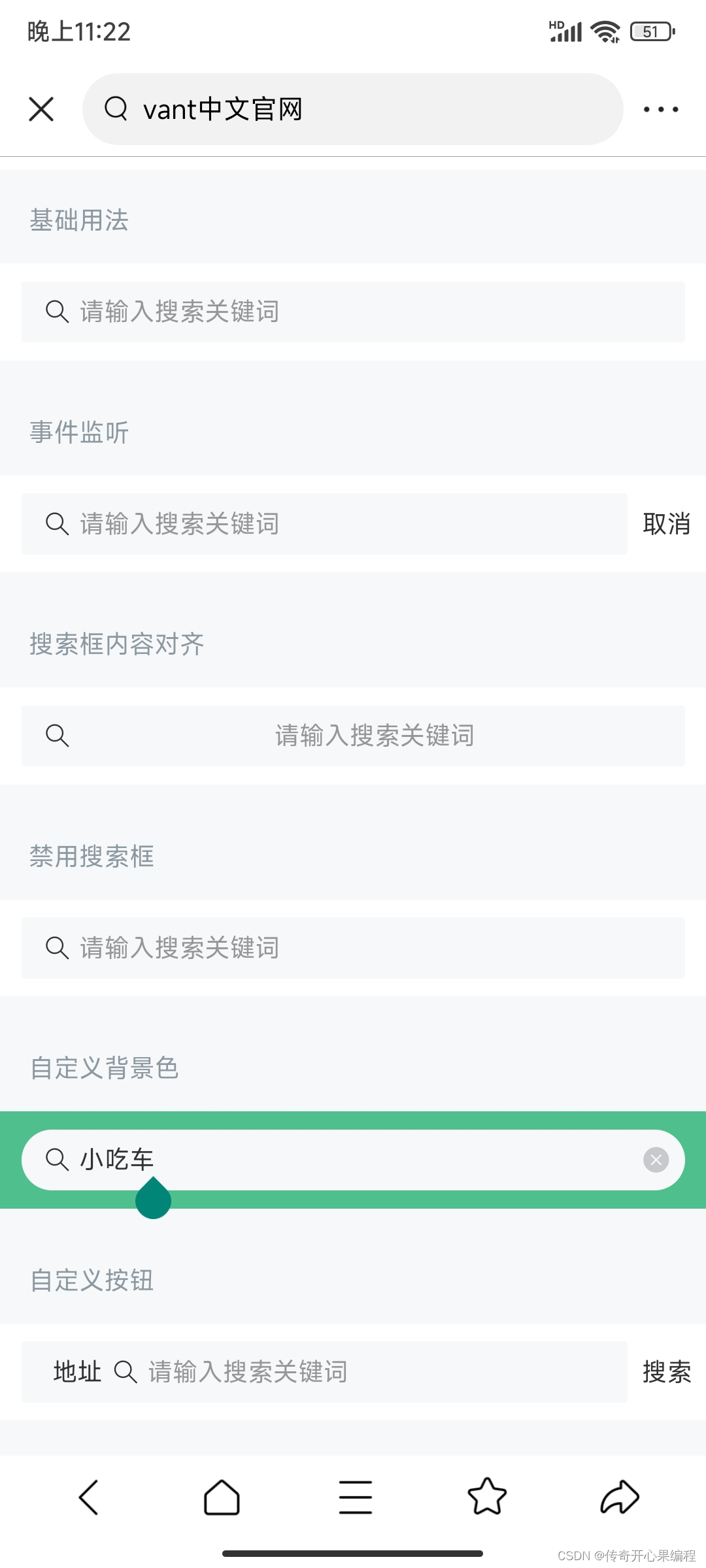Screen dimensions: 706x1568
Task: Focus the search box under 事件监听
Action: point(324,524)
